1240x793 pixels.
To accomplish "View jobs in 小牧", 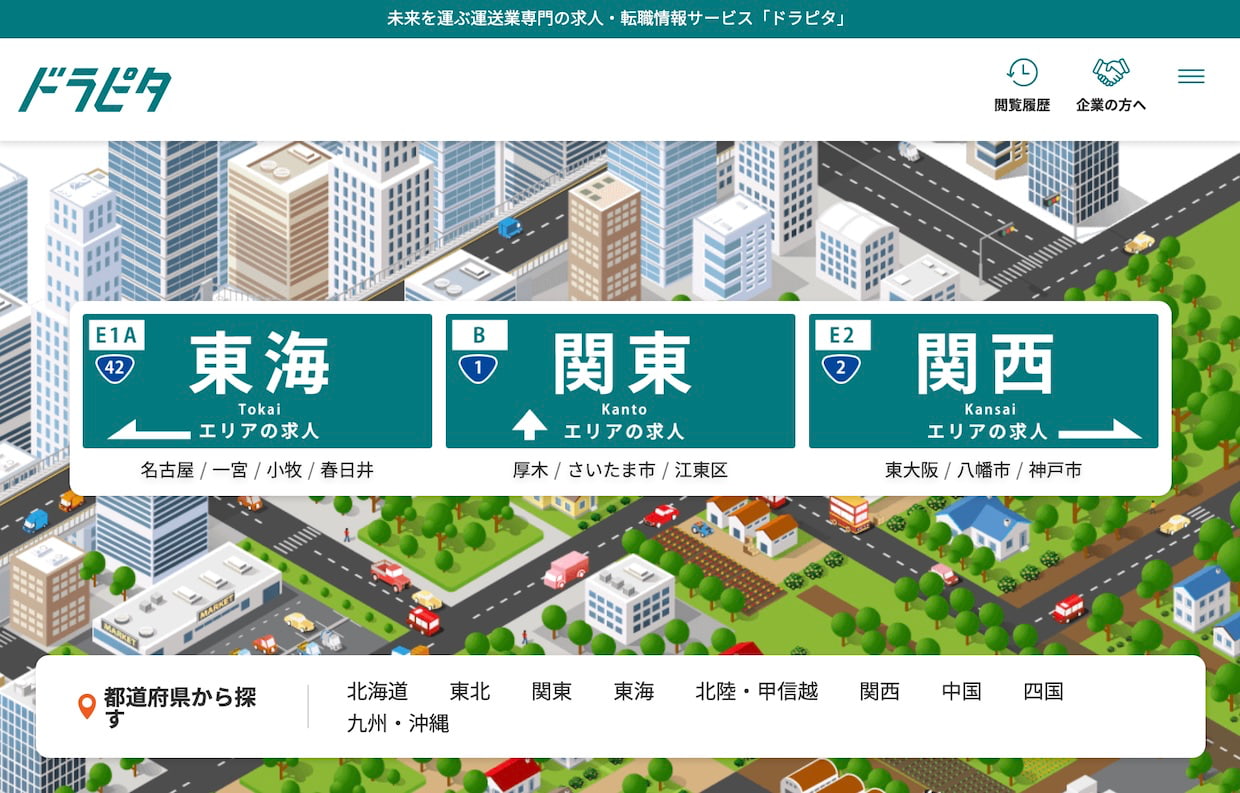I will pos(284,470).
